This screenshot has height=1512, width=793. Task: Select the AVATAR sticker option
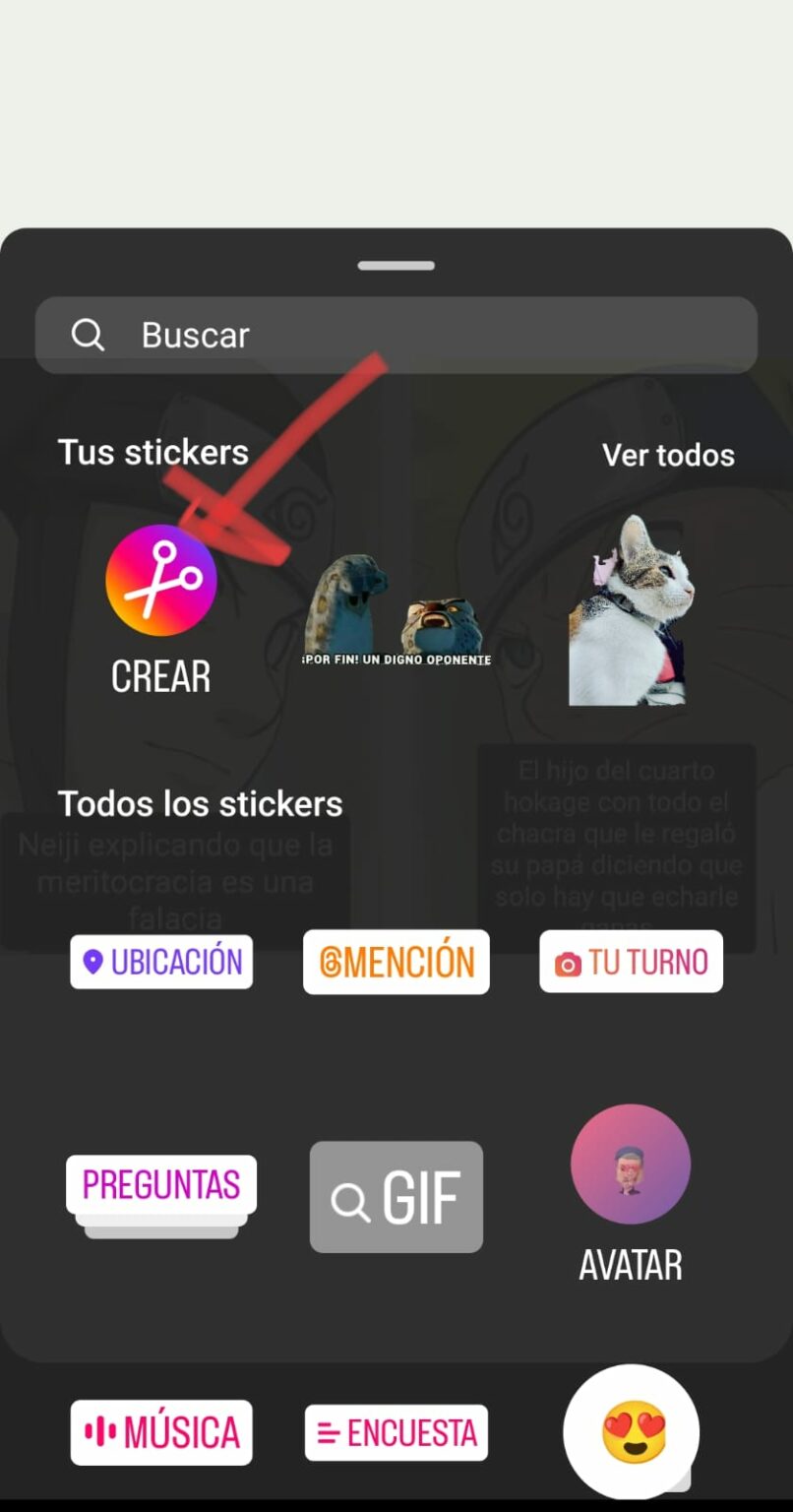(630, 1164)
